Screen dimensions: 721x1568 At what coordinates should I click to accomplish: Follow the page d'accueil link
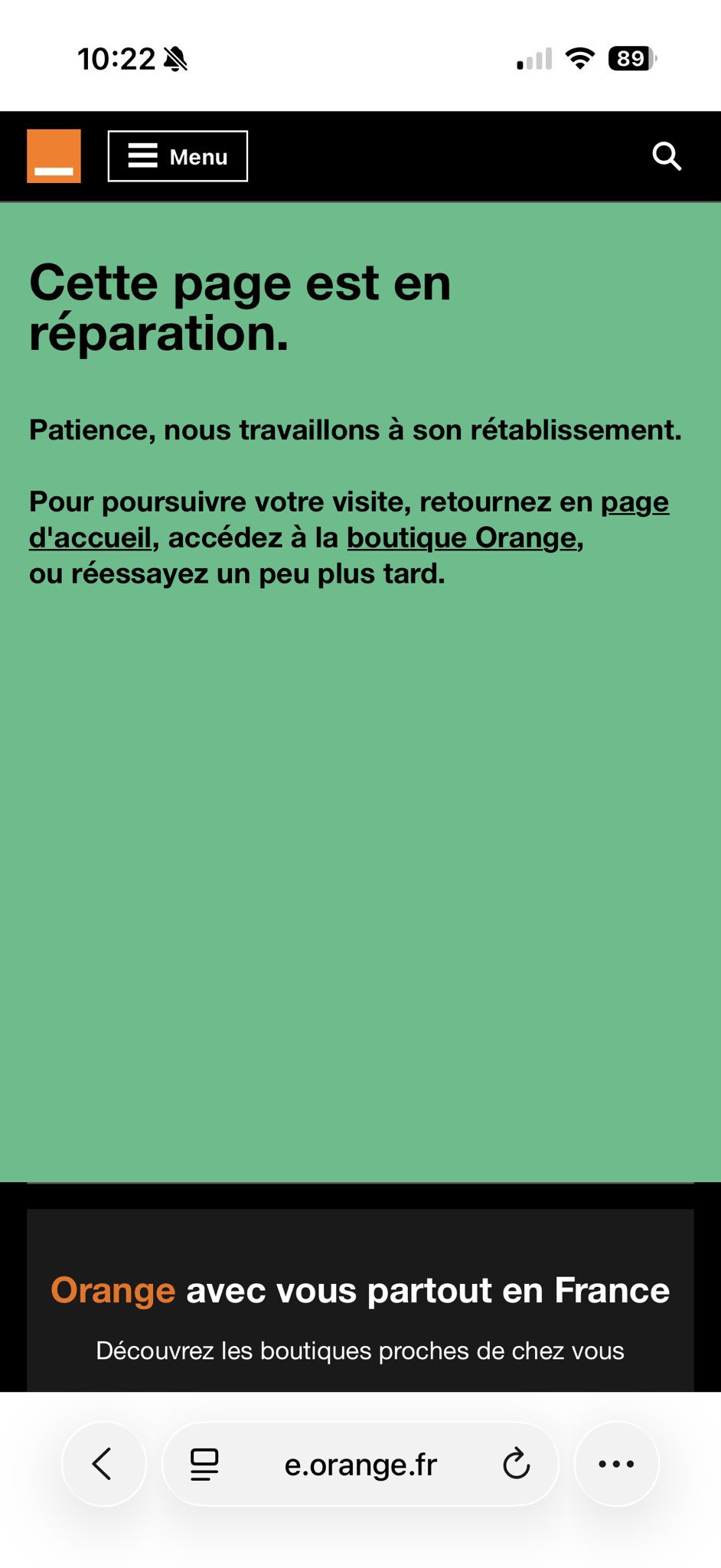(90, 538)
